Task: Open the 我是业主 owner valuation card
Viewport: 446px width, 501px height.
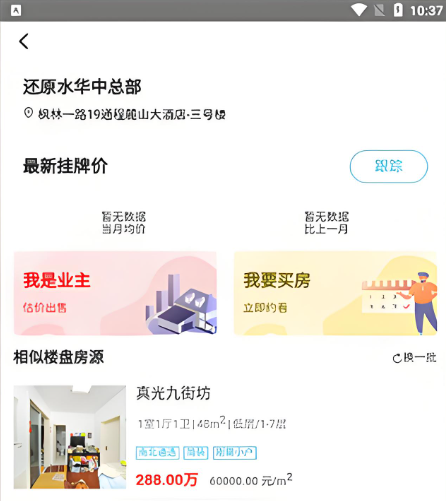Action: tap(115, 293)
